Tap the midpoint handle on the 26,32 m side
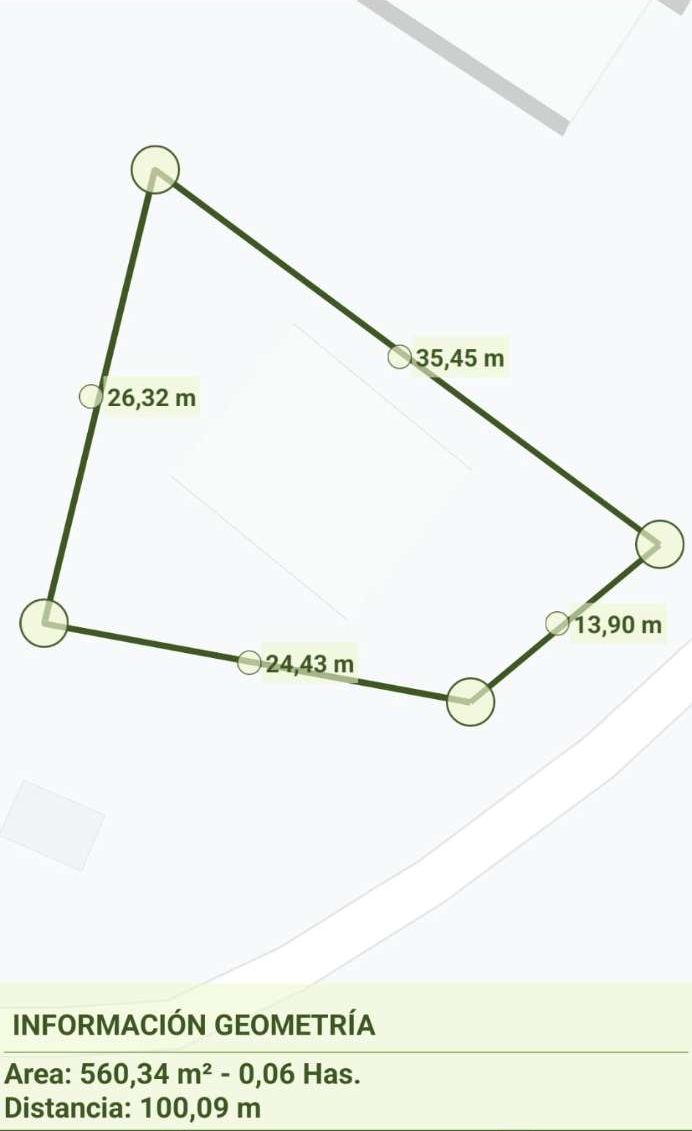 coord(91,397)
